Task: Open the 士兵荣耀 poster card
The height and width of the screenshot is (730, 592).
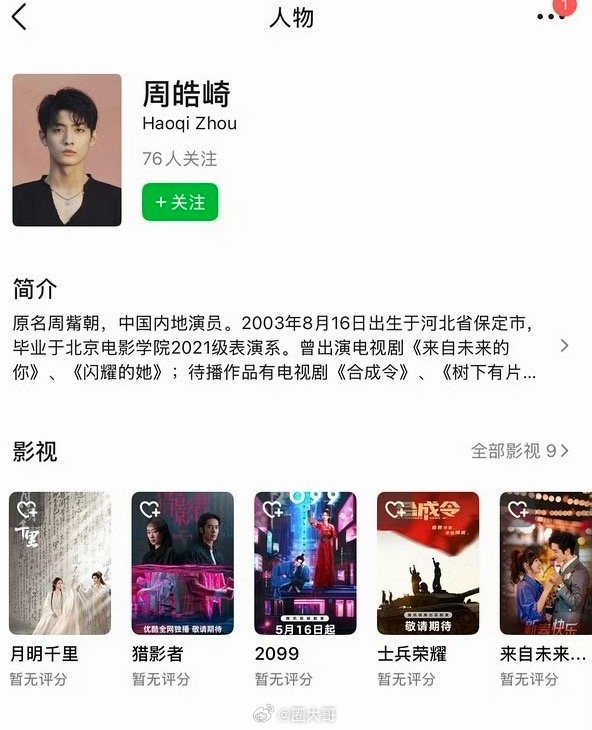Action: 428,563
